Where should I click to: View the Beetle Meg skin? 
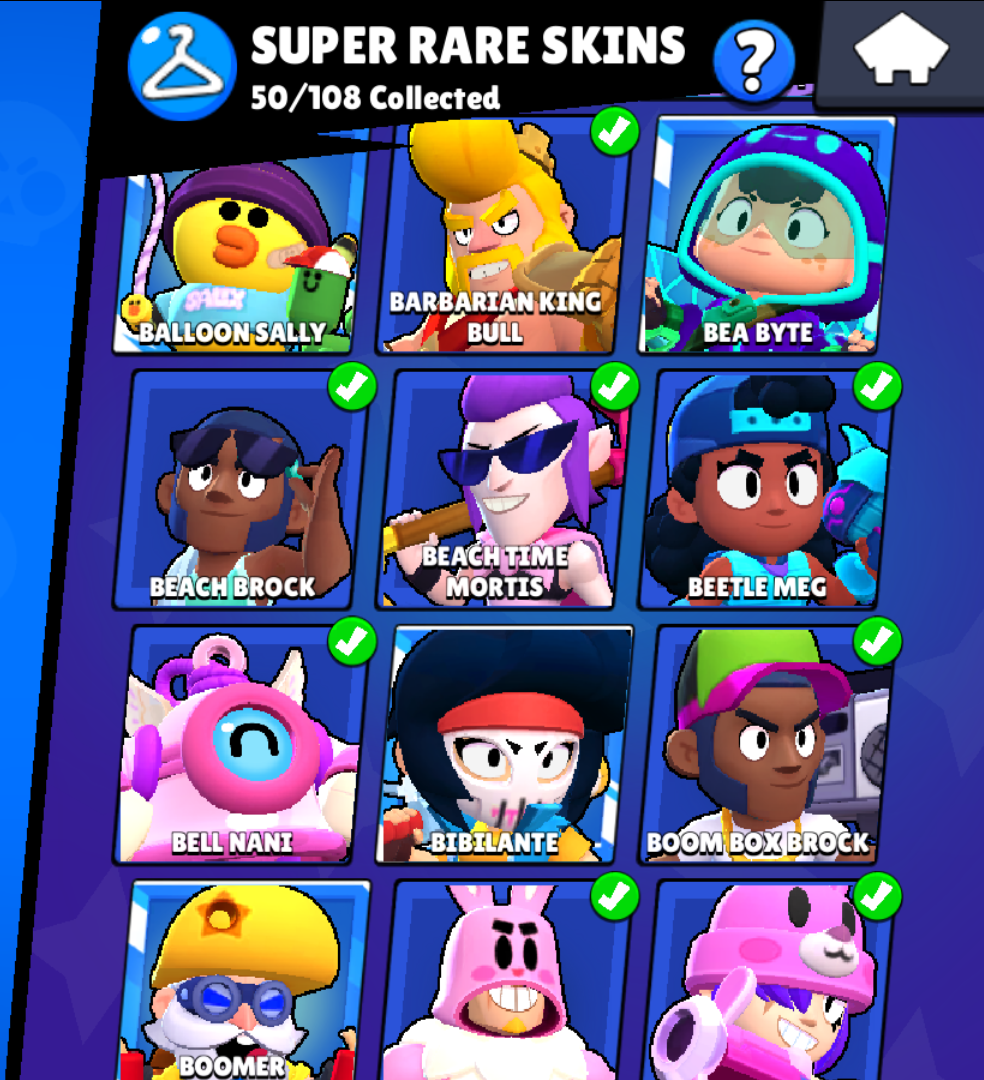point(765,490)
